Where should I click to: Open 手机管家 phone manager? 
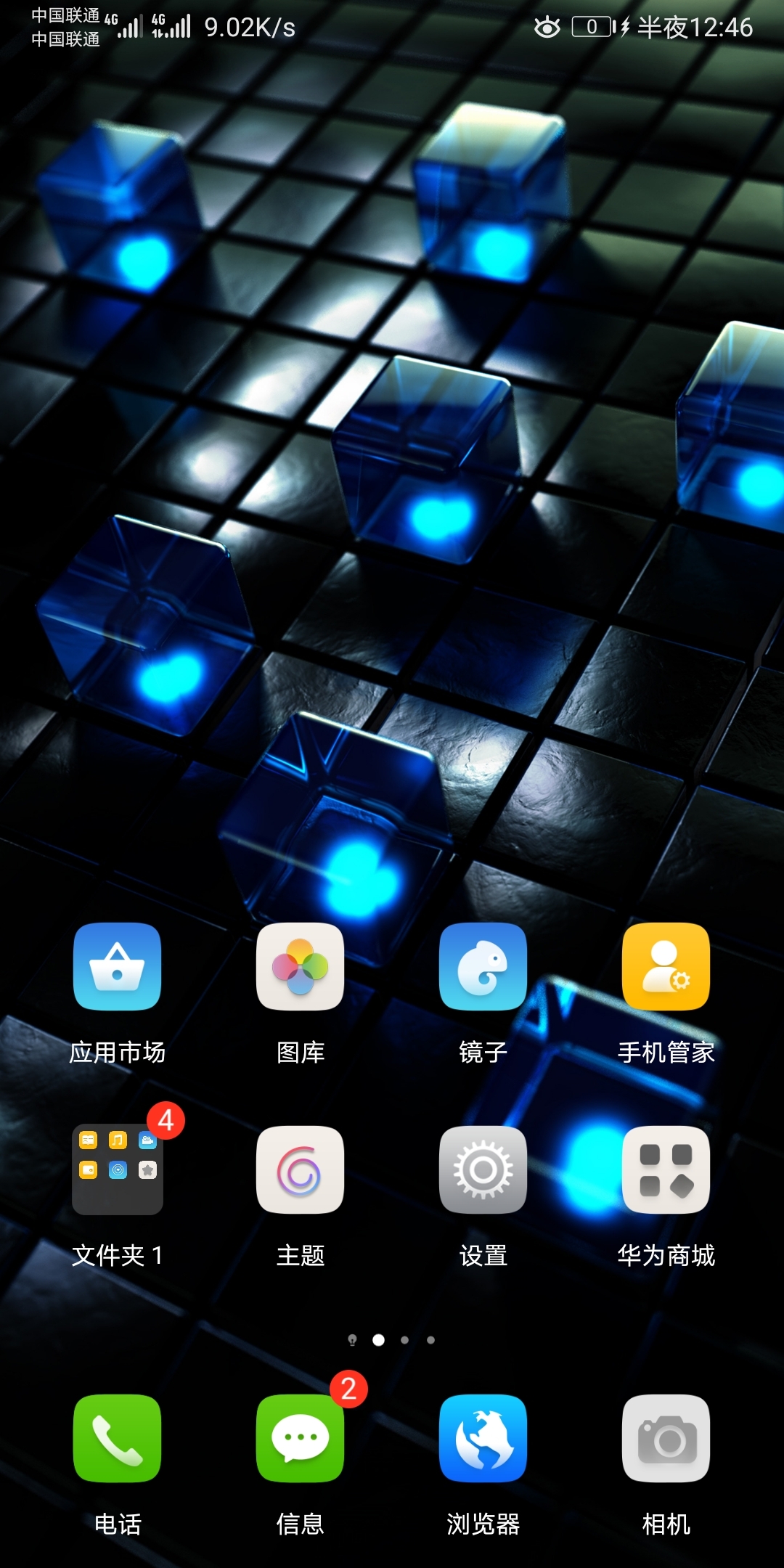[666, 966]
